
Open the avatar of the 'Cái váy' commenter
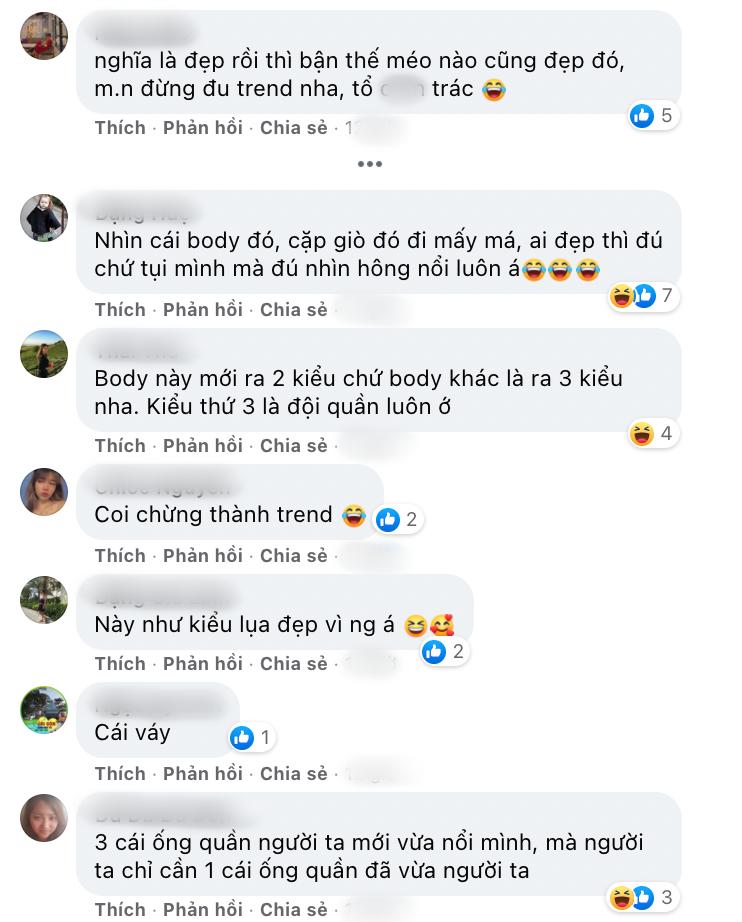(44, 710)
